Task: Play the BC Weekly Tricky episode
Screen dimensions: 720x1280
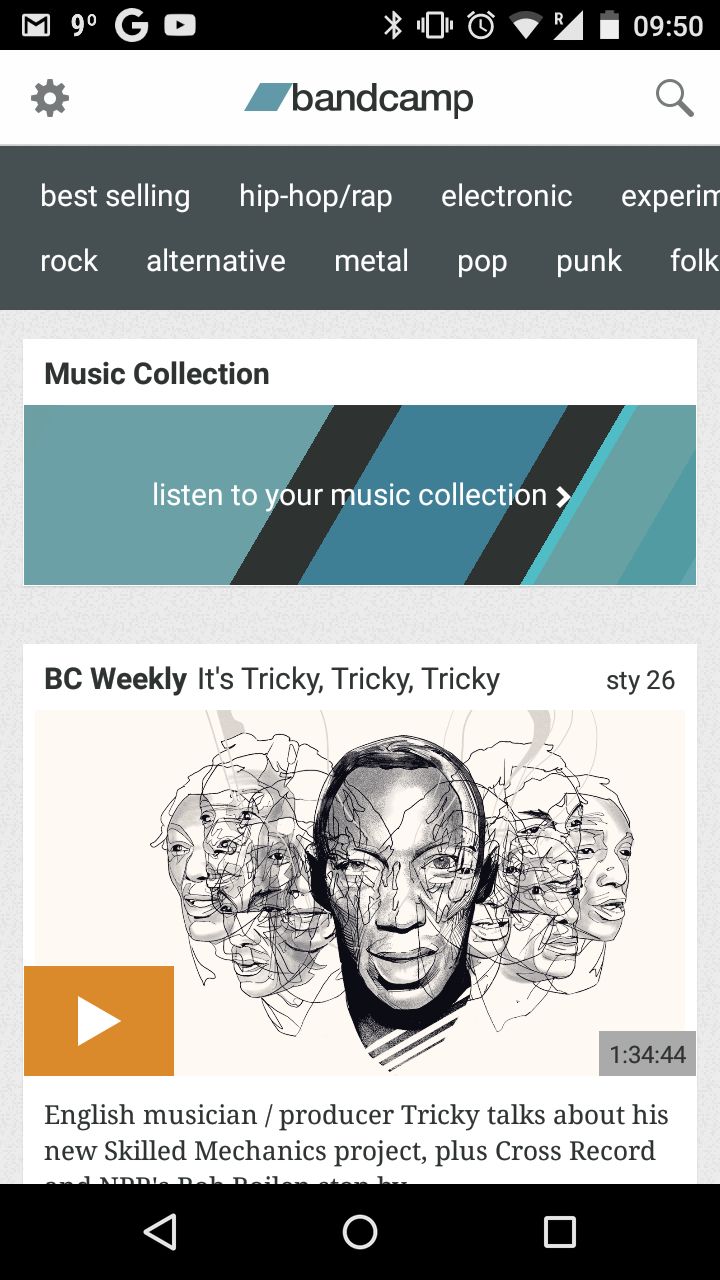Action: pyautogui.click(x=99, y=1021)
